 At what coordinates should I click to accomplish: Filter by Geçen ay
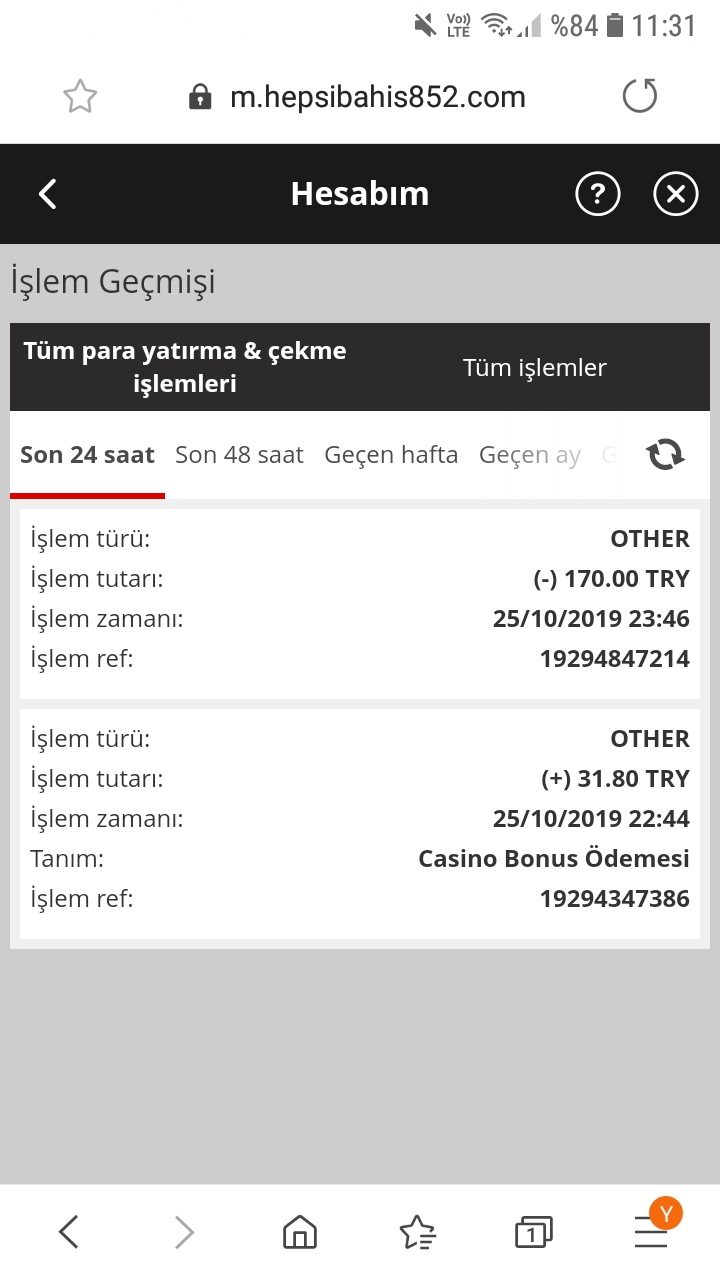click(530, 455)
